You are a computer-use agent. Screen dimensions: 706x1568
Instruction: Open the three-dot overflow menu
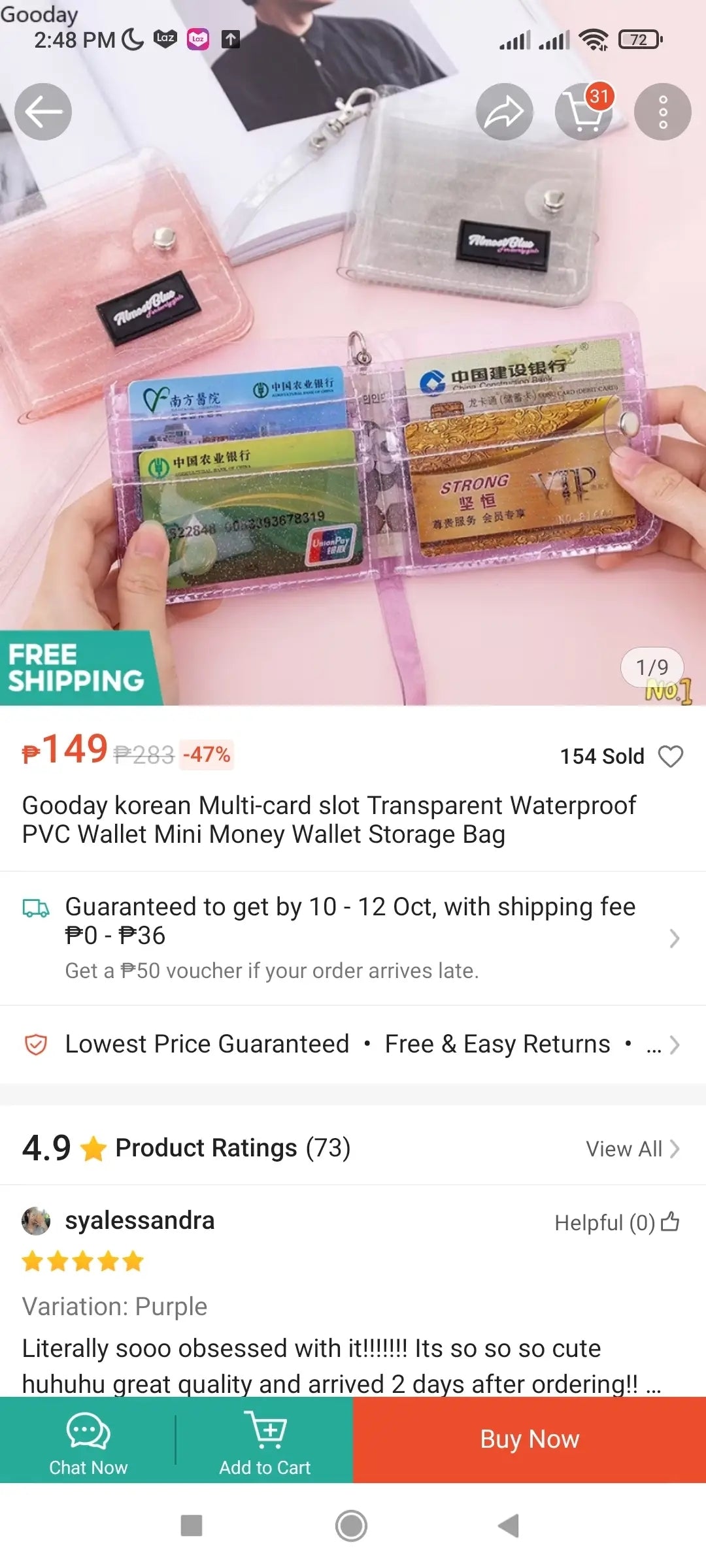tap(662, 112)
